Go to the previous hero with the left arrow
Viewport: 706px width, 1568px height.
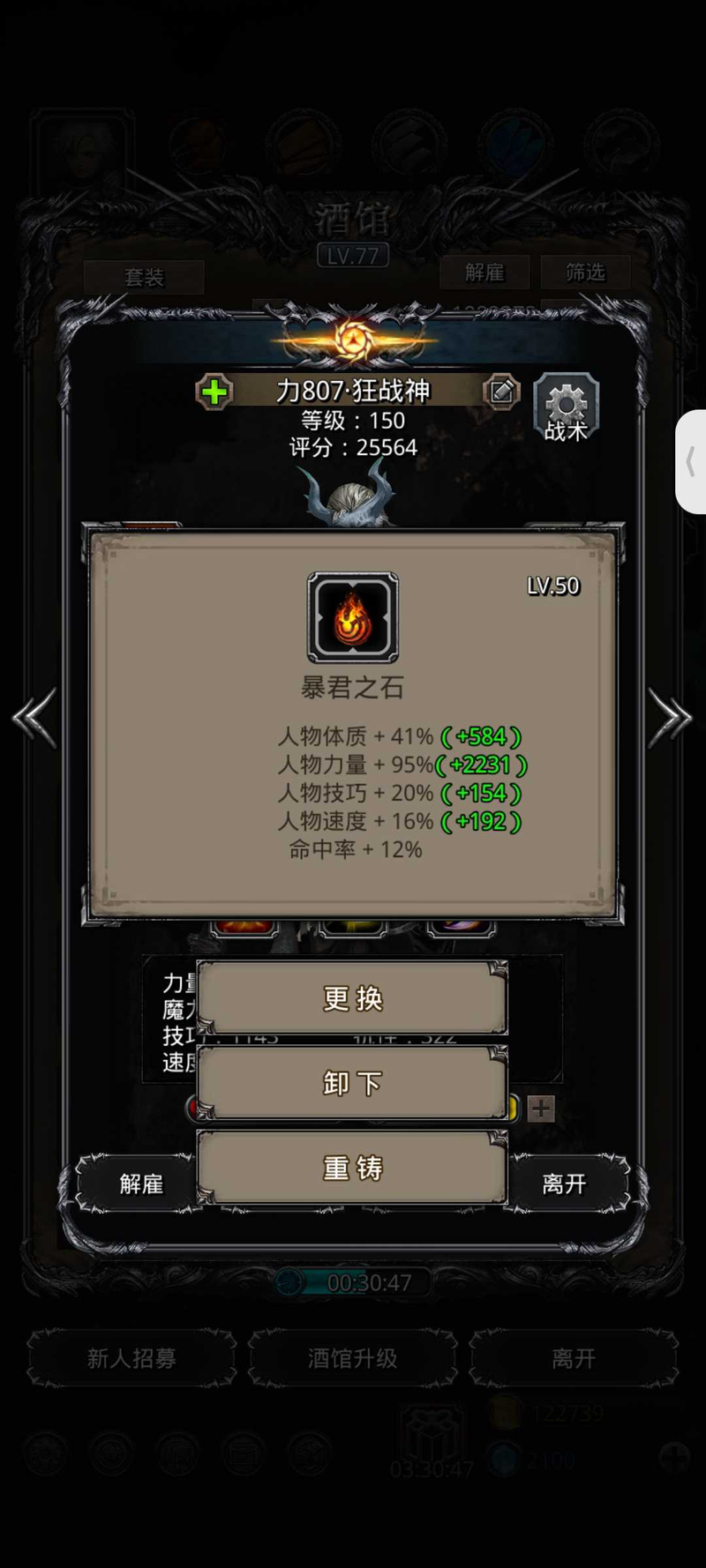coord(35,718)
